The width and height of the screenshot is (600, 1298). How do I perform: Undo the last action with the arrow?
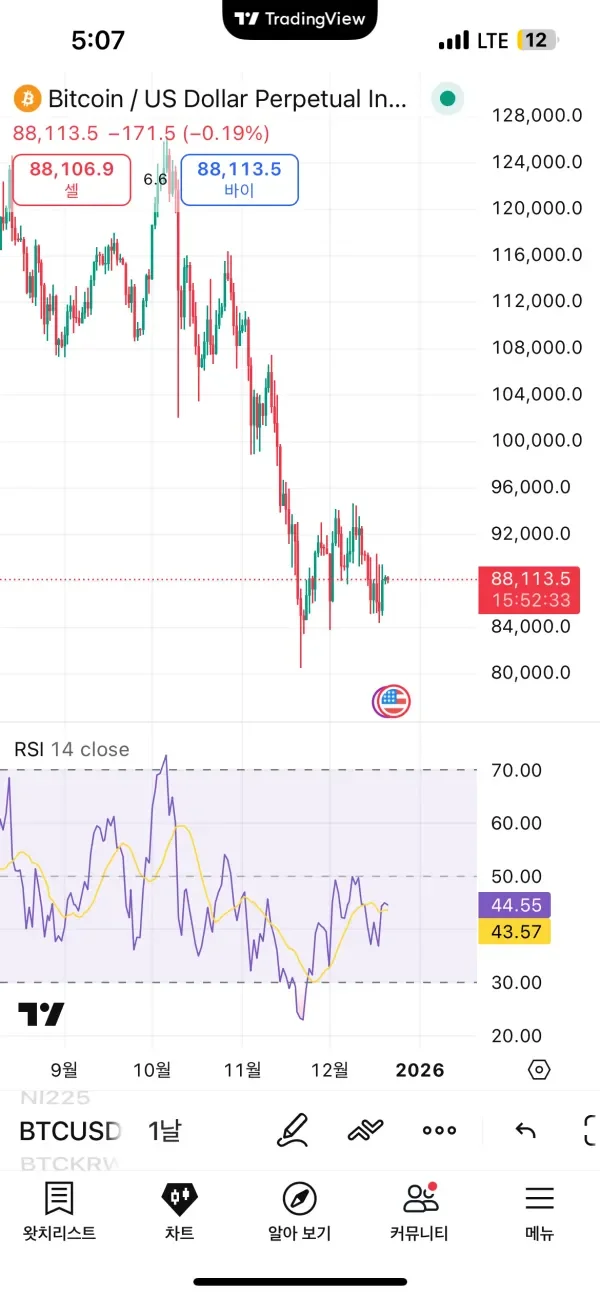click(525, 1130)
